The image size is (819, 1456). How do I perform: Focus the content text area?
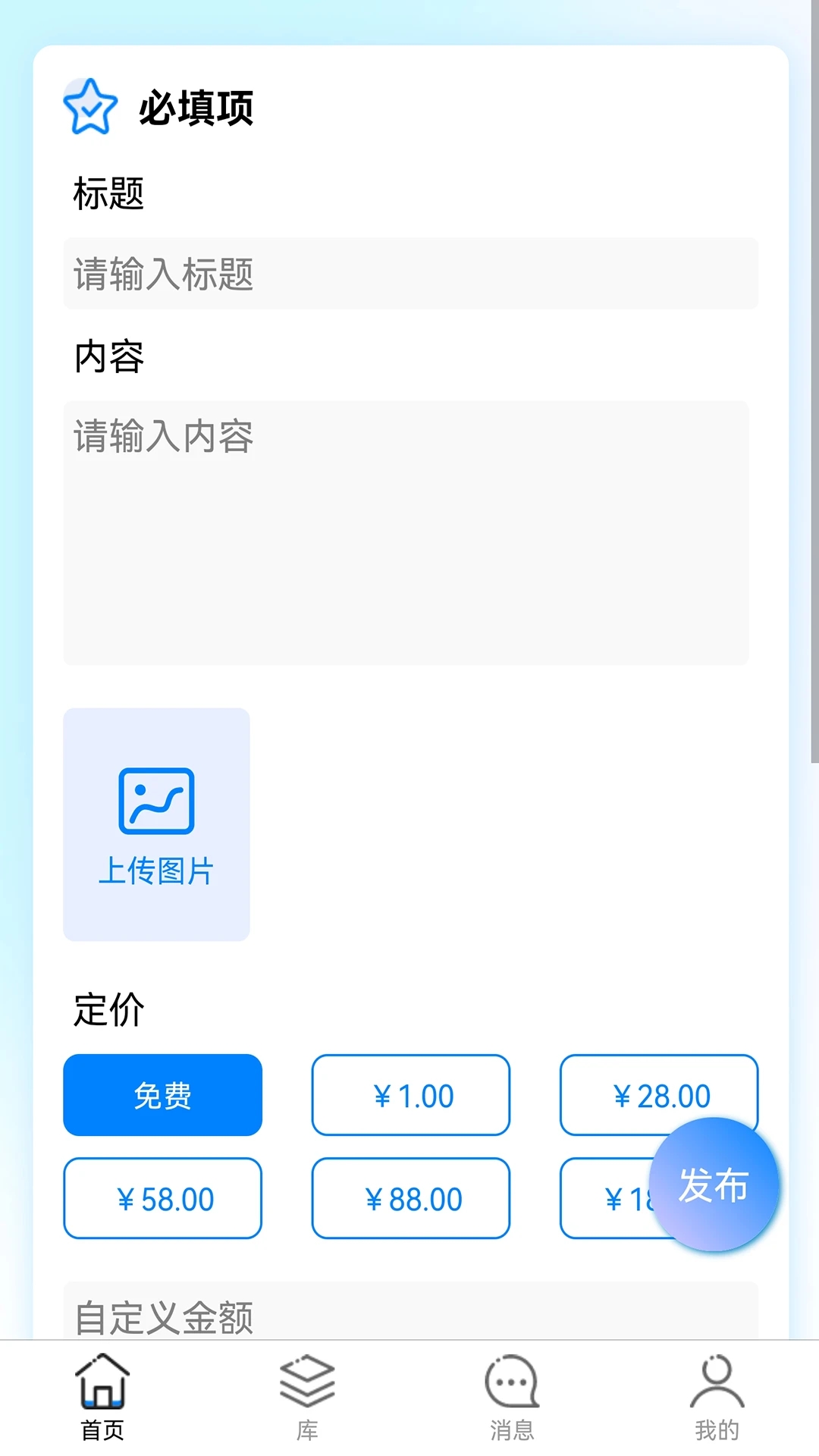pos(406,532)
